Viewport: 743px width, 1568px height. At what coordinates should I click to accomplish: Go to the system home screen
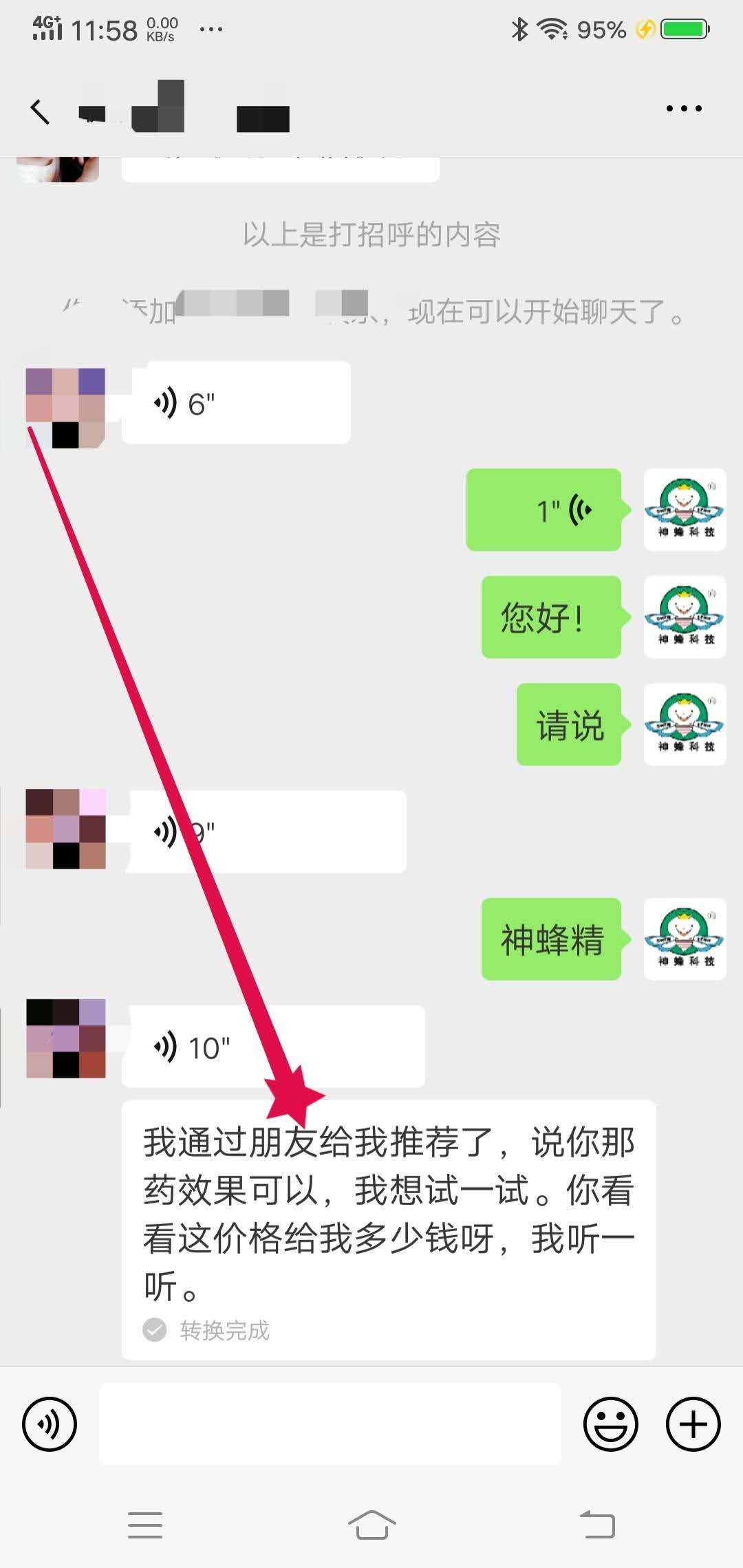(371, 1525)
